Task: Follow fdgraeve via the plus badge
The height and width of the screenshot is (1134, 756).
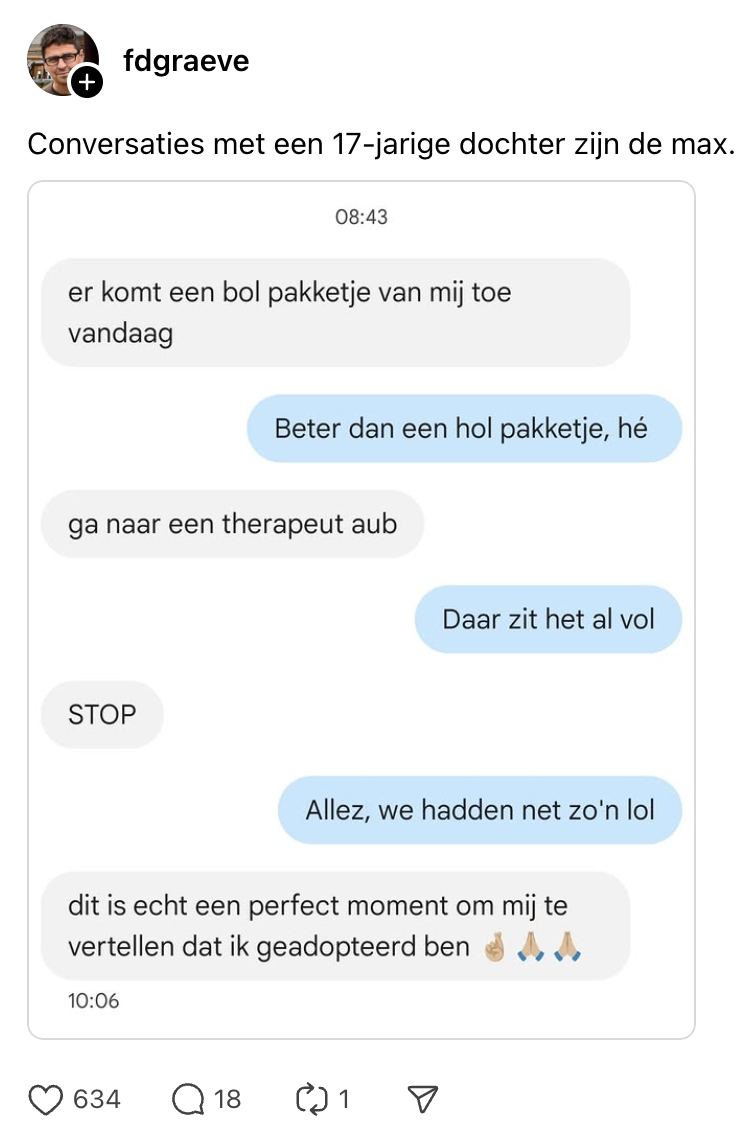Action: click(x=88, y=82)
